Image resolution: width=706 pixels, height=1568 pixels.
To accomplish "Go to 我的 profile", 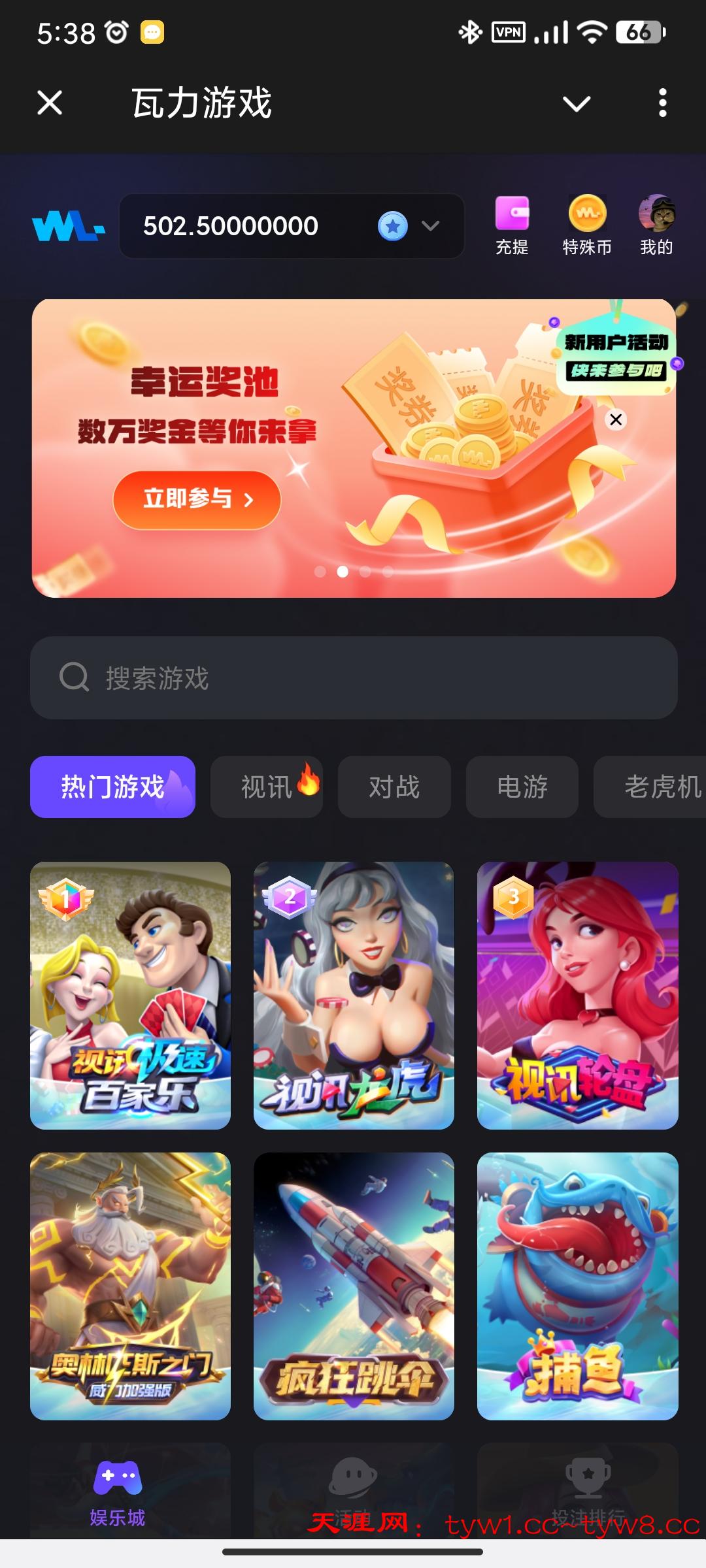I will point(656,225).
